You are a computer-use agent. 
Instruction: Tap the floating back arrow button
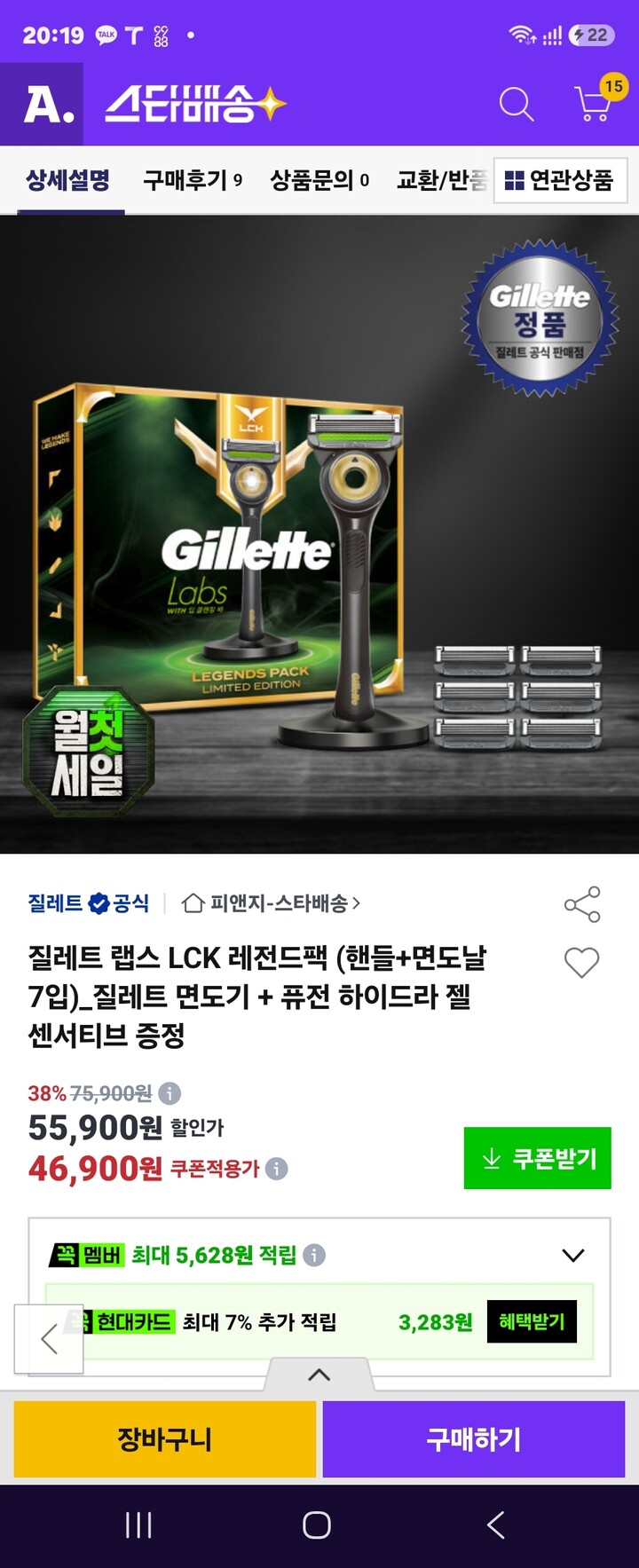49,1339
